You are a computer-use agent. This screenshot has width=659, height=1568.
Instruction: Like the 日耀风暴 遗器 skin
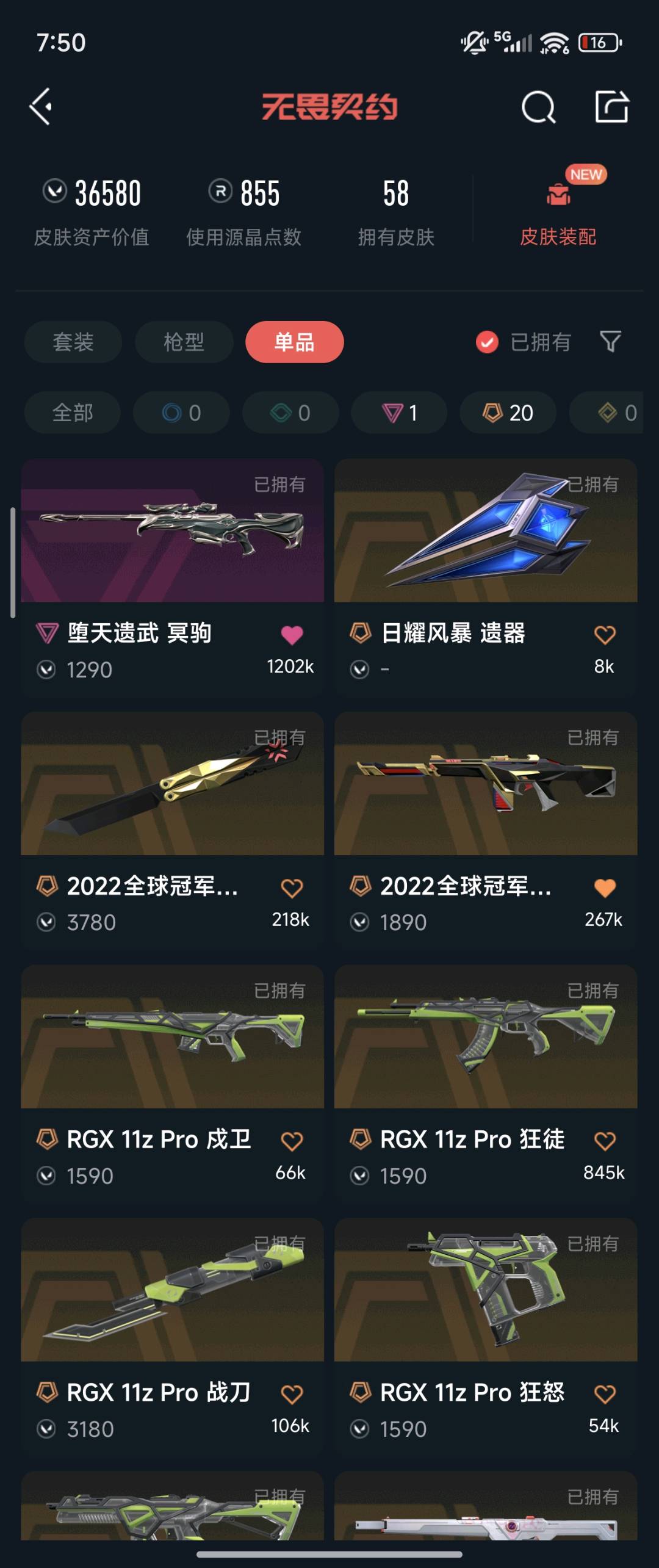point(605,635)
